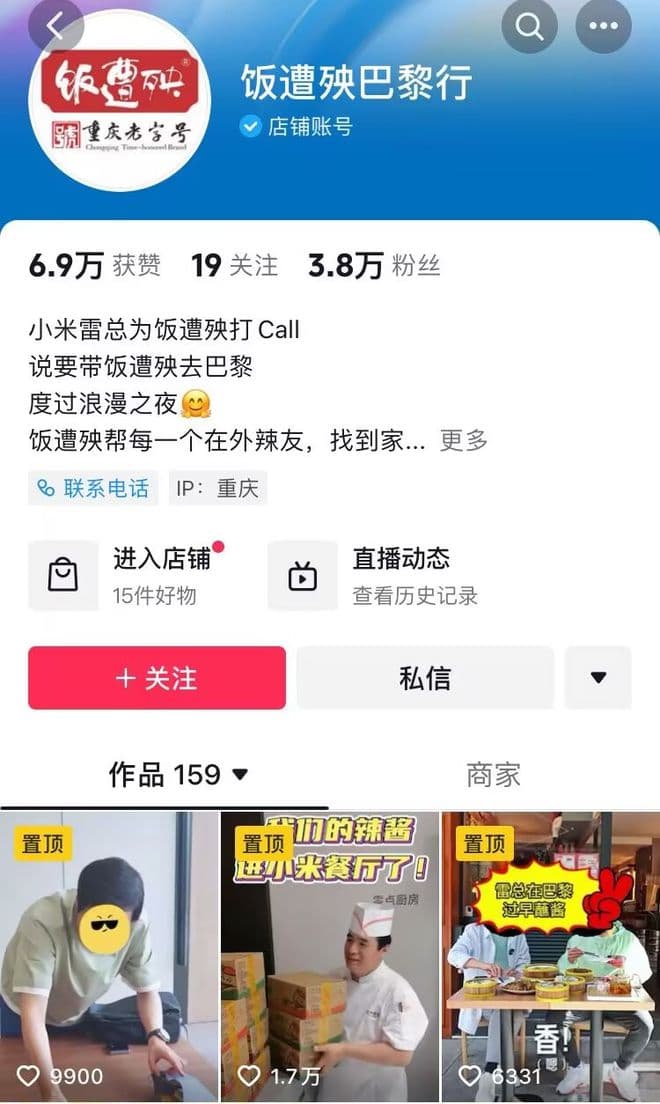This screenshot has width=660, height=1104.
Task: Expand the bio with 更多
Action: click(x=464, y=440)
